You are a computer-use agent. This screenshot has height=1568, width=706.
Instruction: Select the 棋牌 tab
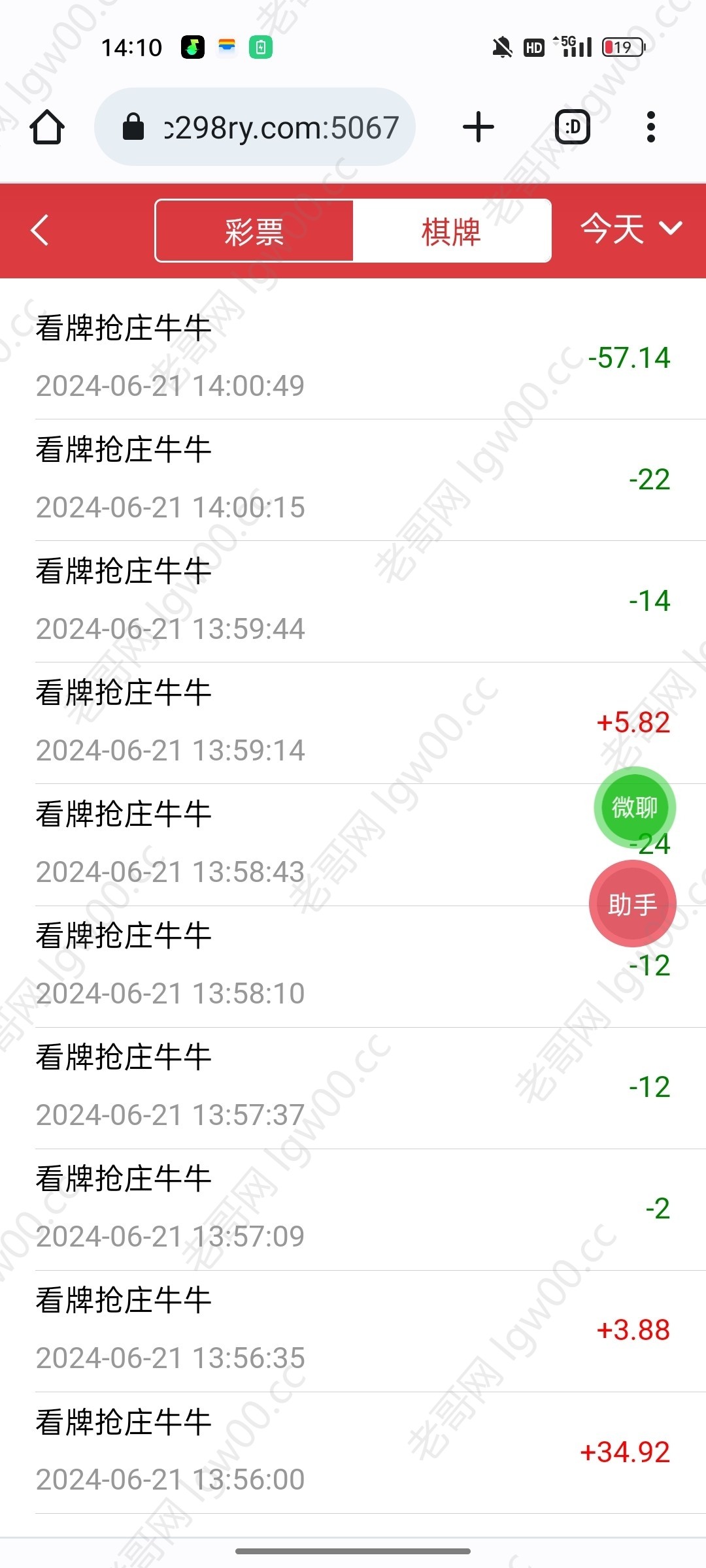click(452, 231)
